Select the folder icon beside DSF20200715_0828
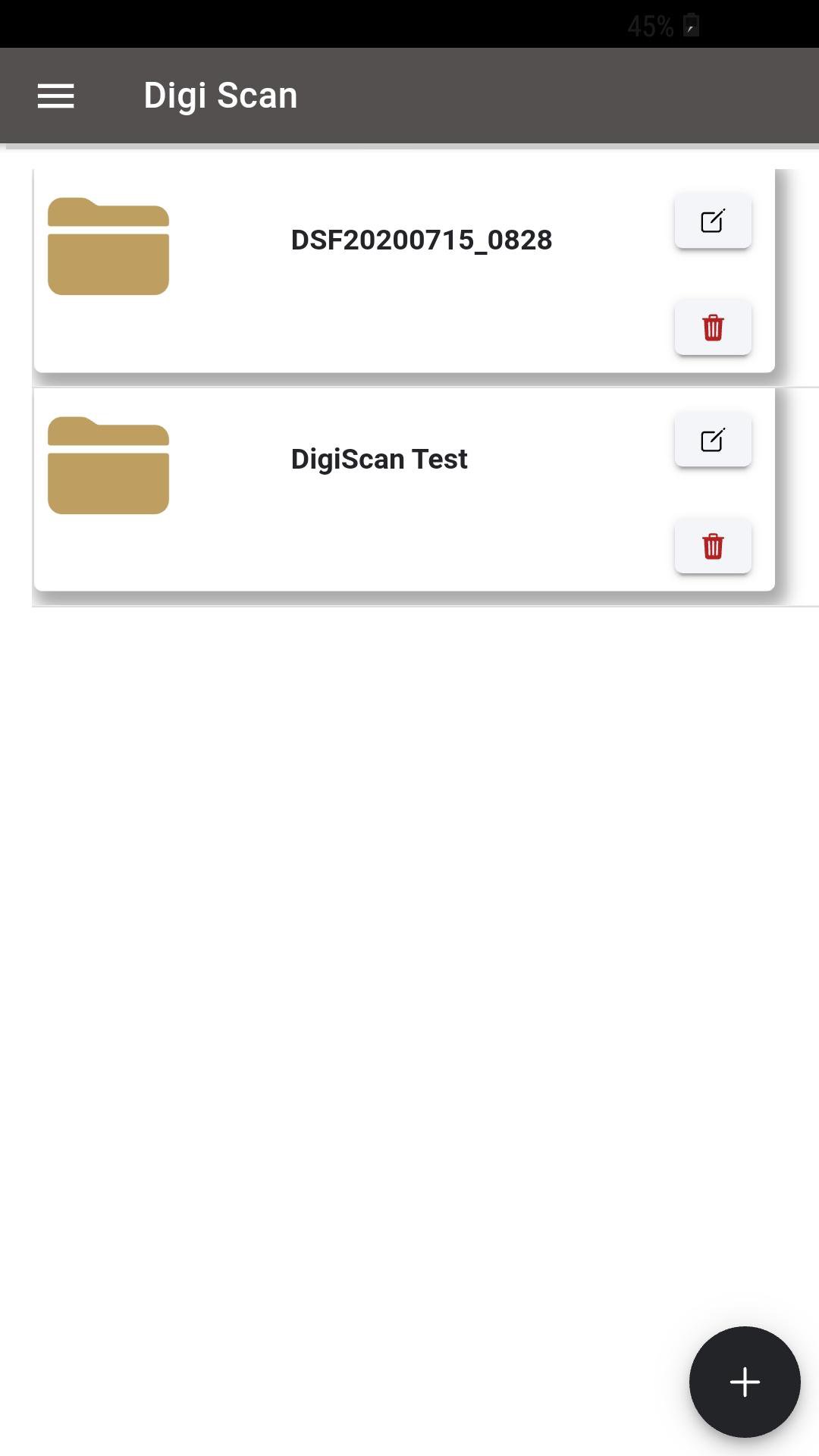The width and height of the screenshot is (819, 1456). point(108,246)
